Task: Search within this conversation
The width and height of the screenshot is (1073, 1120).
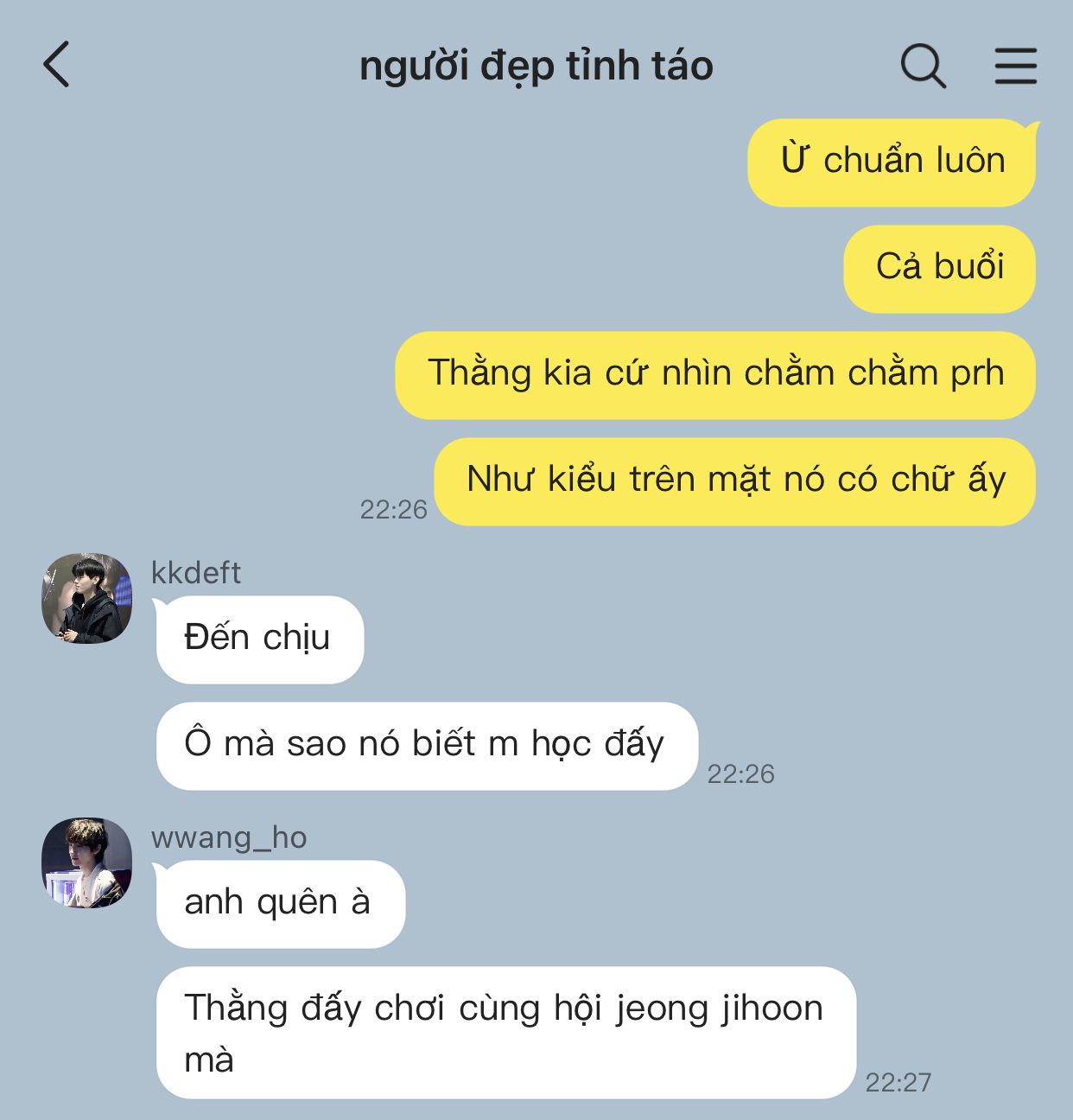Action: tap(923, 66)
